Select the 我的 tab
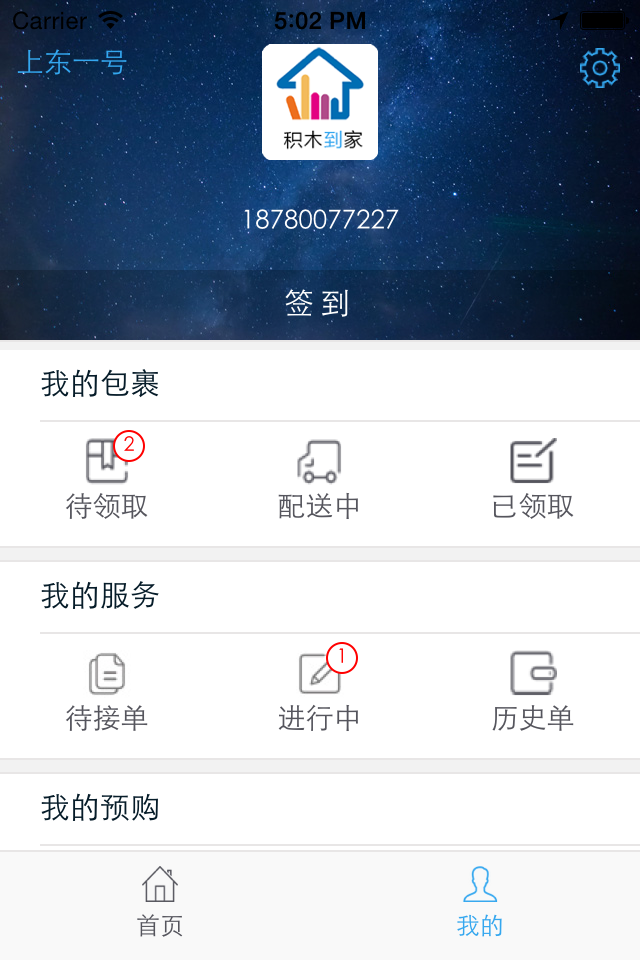The height and width of the screenshot is (960, 640). (x=480, y=903)
